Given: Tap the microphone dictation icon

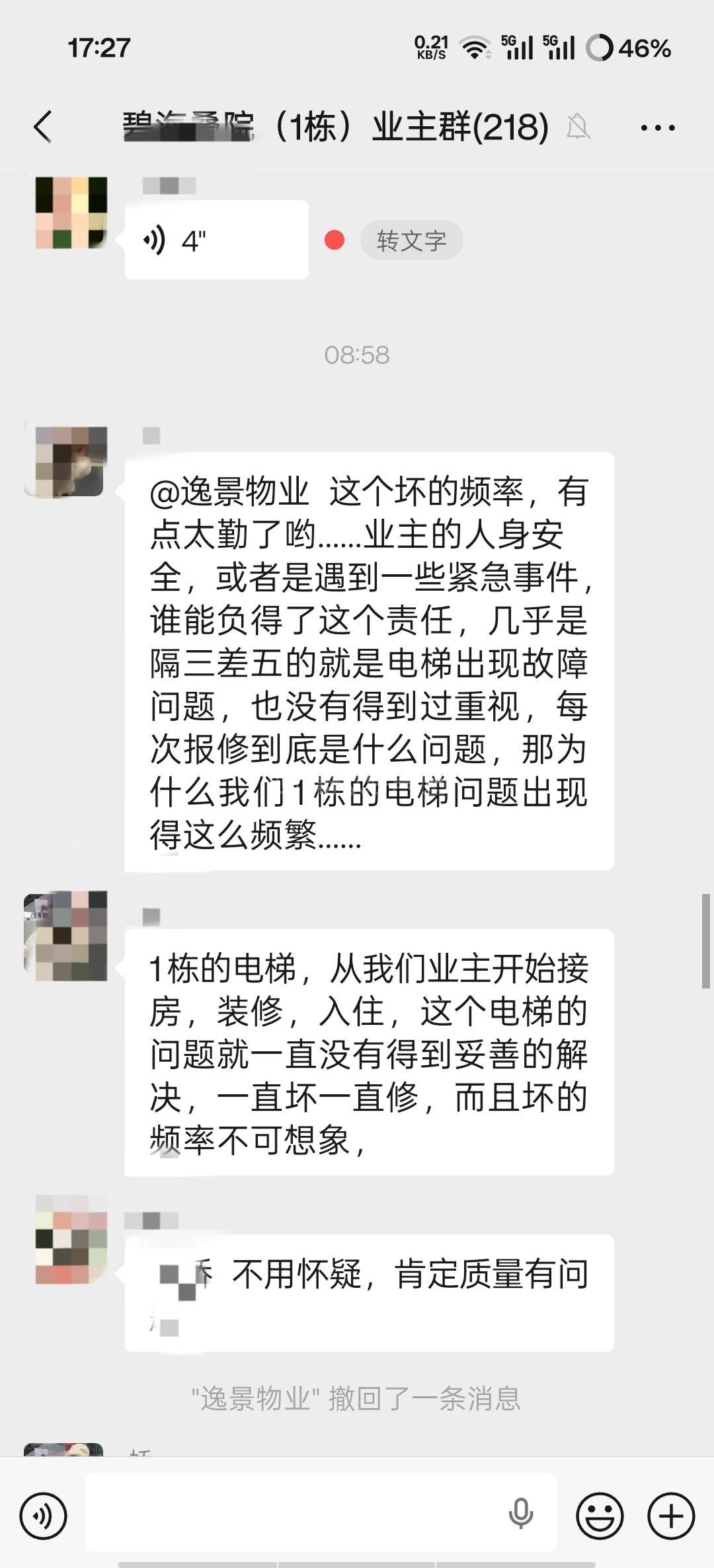Looking at the screenshot, I should click(521, 1513).
